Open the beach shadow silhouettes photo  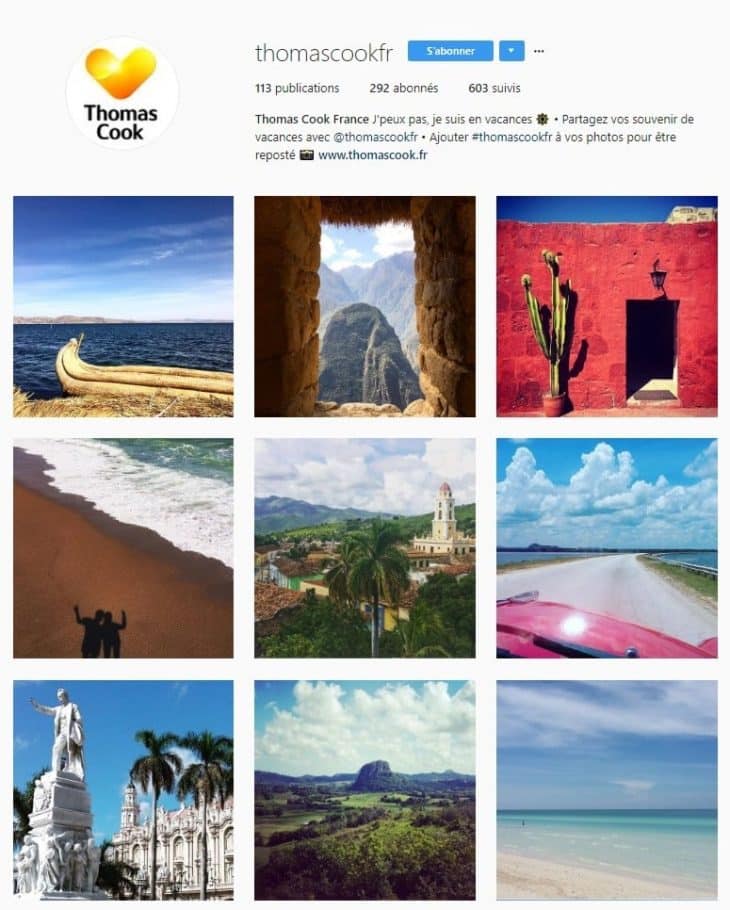123,548
